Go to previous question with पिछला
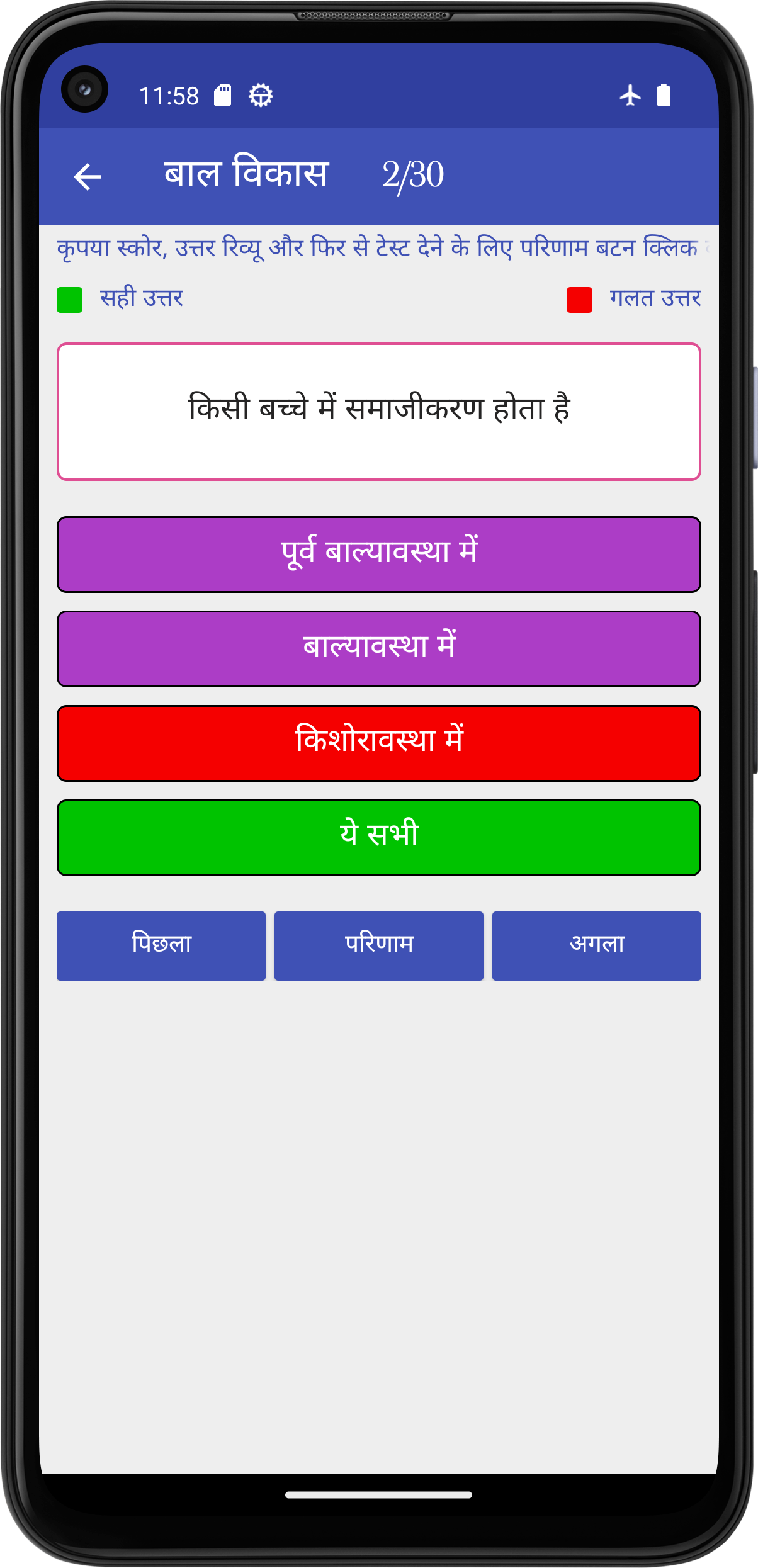 161,945
